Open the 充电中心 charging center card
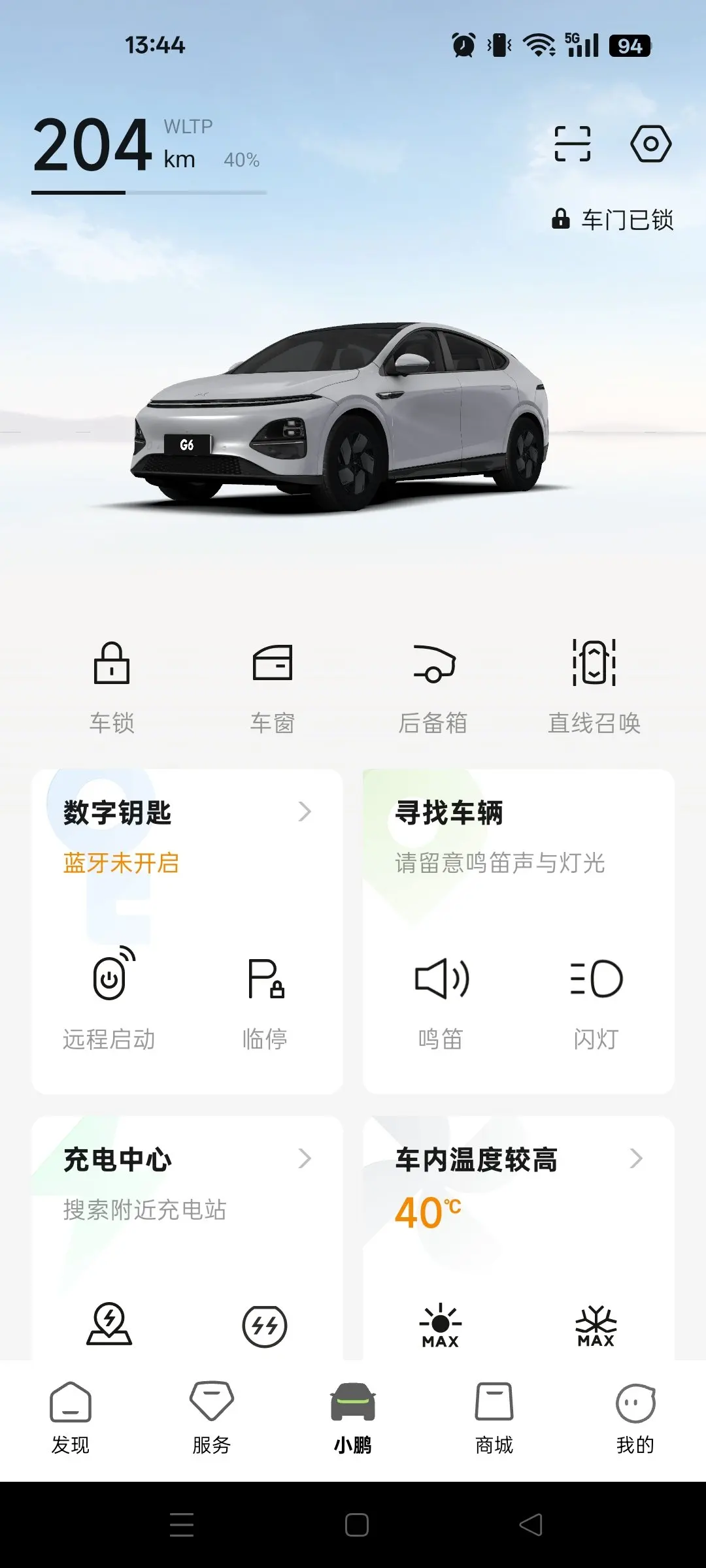Image resolution: width=706 pixels, height=1568 pixels. (x=186, y=1160)
